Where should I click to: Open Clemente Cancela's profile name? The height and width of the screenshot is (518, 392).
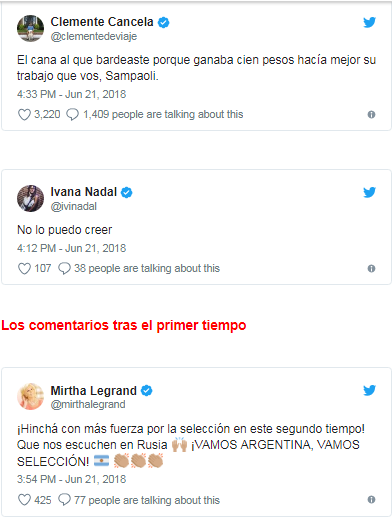point(102,22)
